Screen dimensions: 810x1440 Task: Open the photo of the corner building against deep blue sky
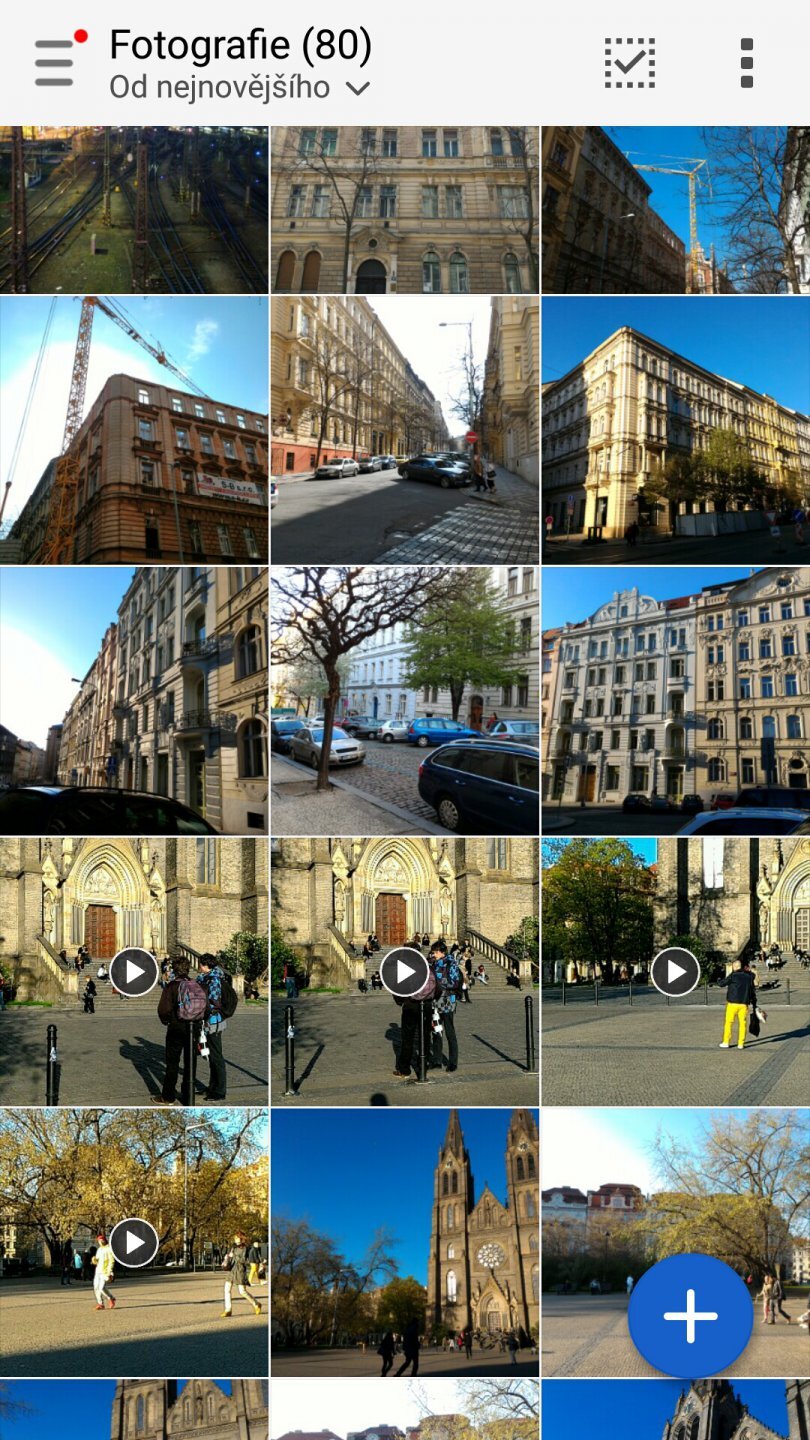676,430
